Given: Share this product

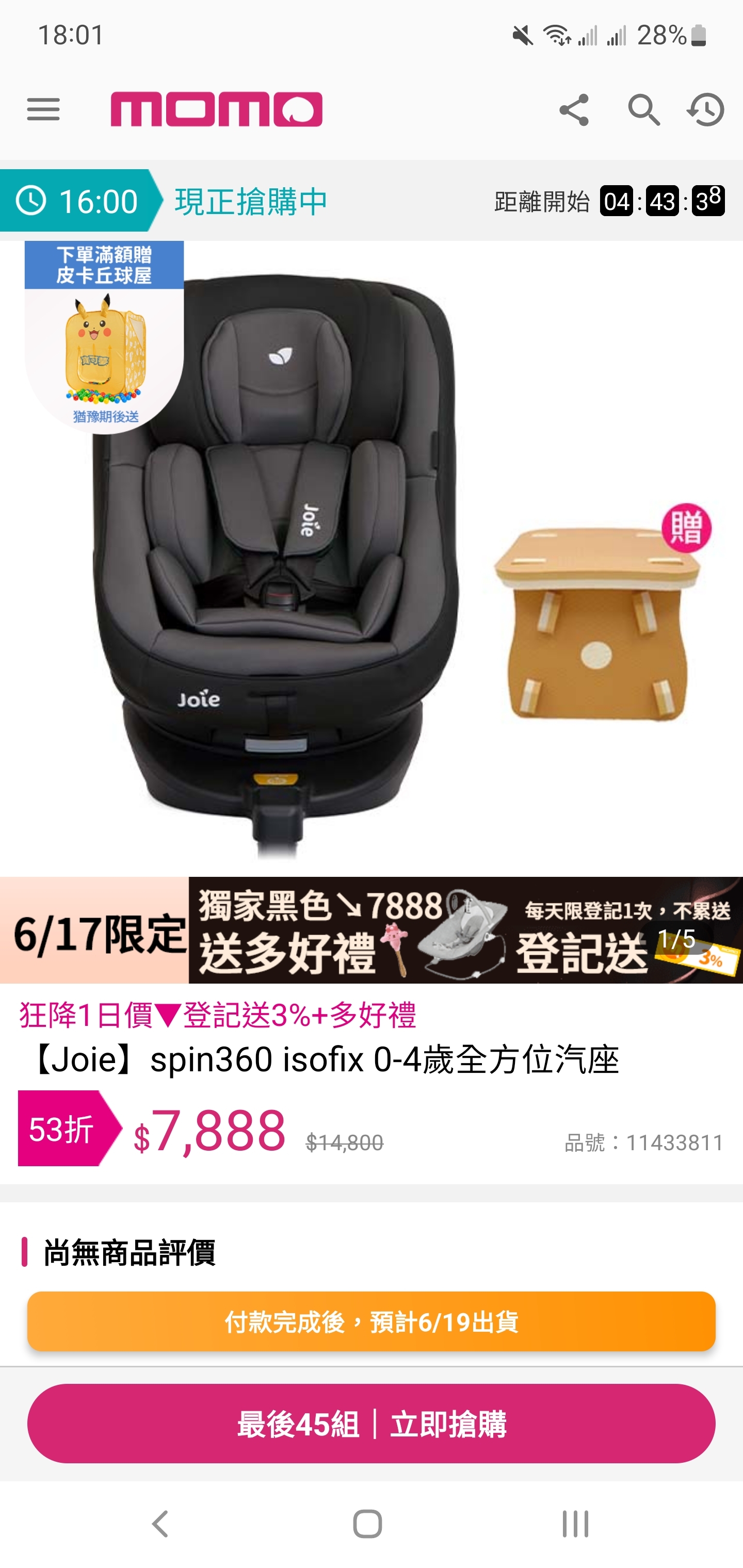Looking at the screenshot, I should pos(574,109).
